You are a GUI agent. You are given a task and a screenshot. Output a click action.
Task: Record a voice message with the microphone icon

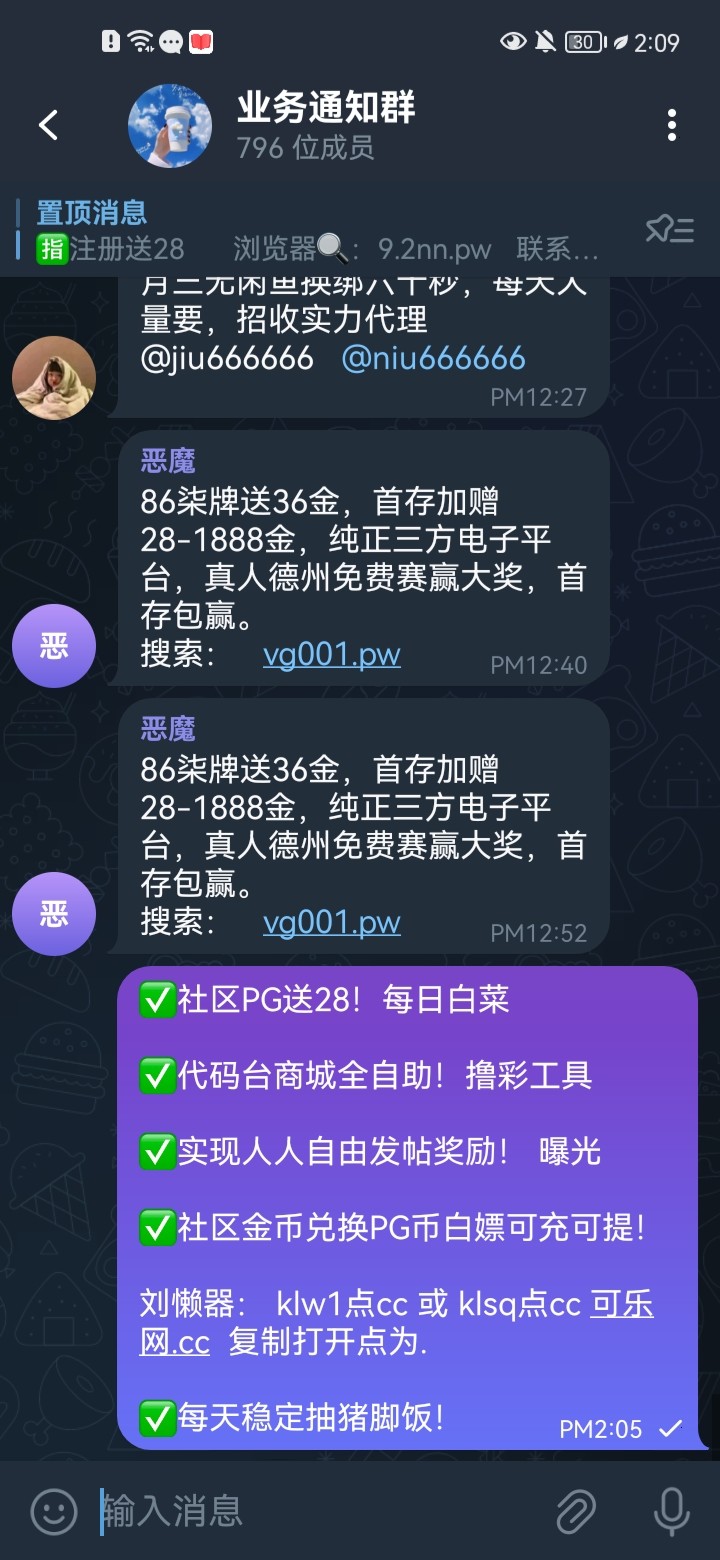(672, 1511)
